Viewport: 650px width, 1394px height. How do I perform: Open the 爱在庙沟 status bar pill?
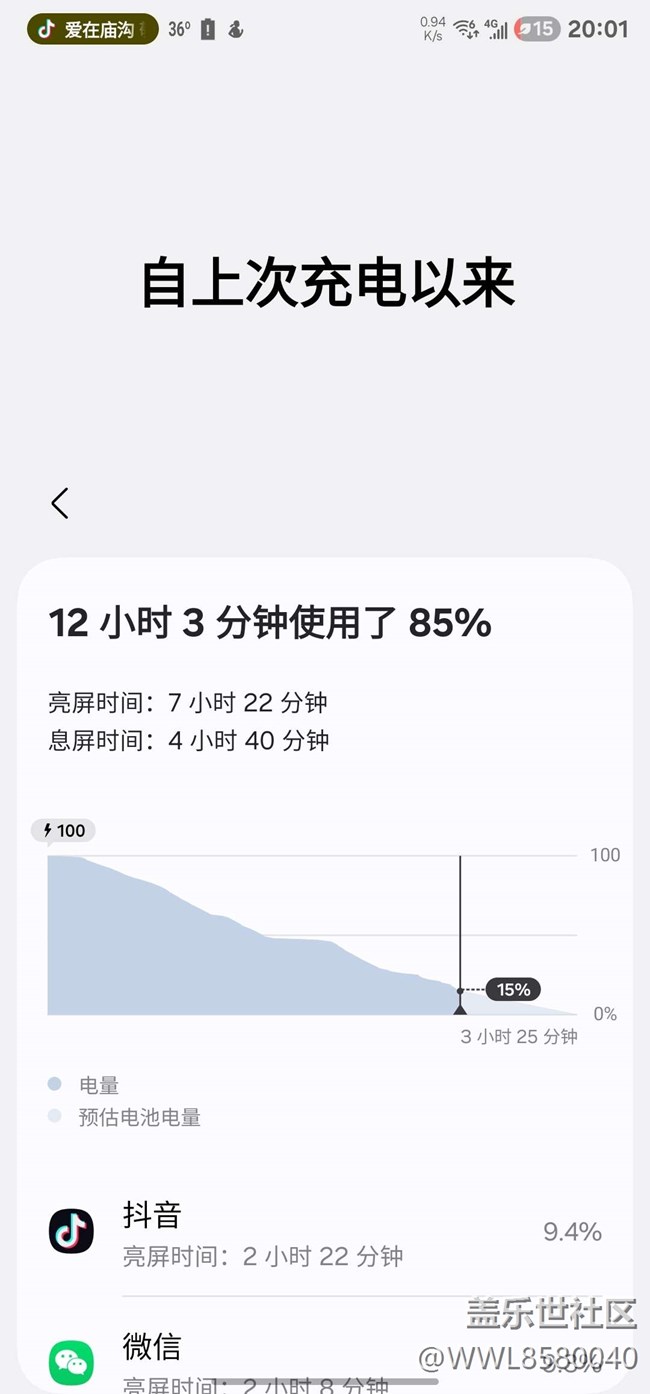[92, 29]
